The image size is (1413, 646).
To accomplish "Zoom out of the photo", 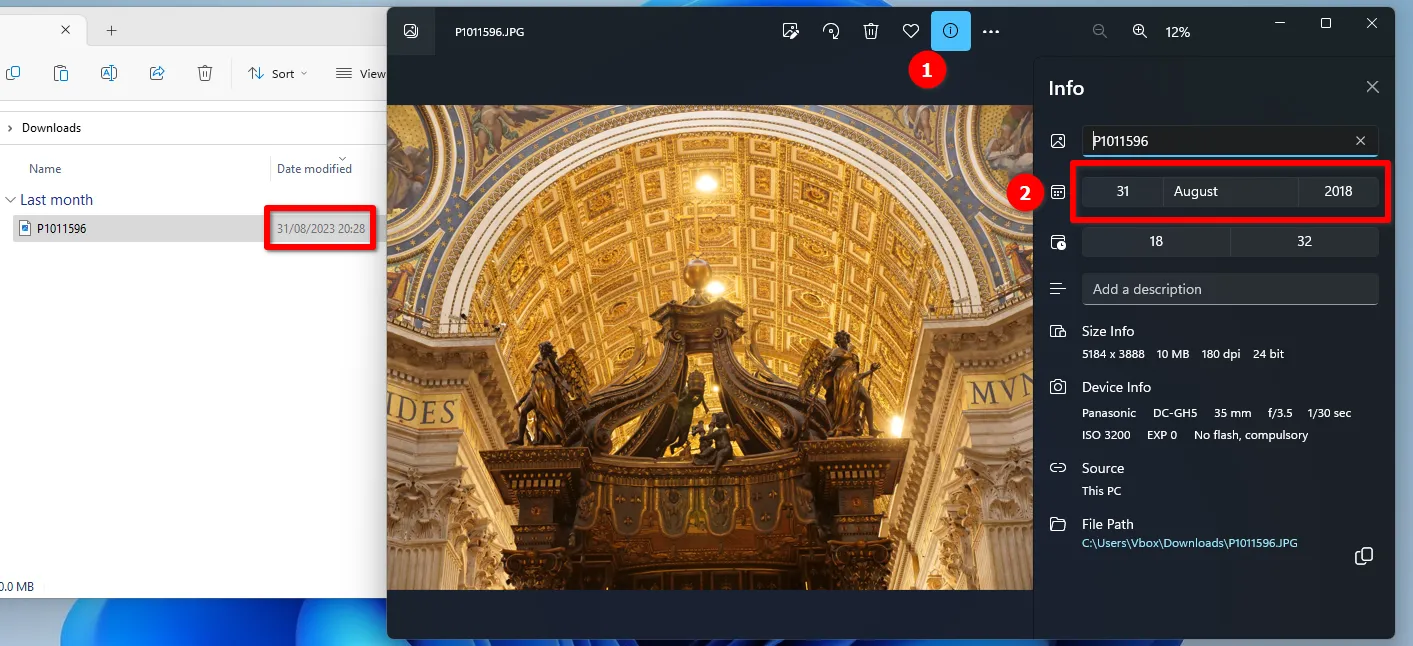I will click(x=1100, y=31).
